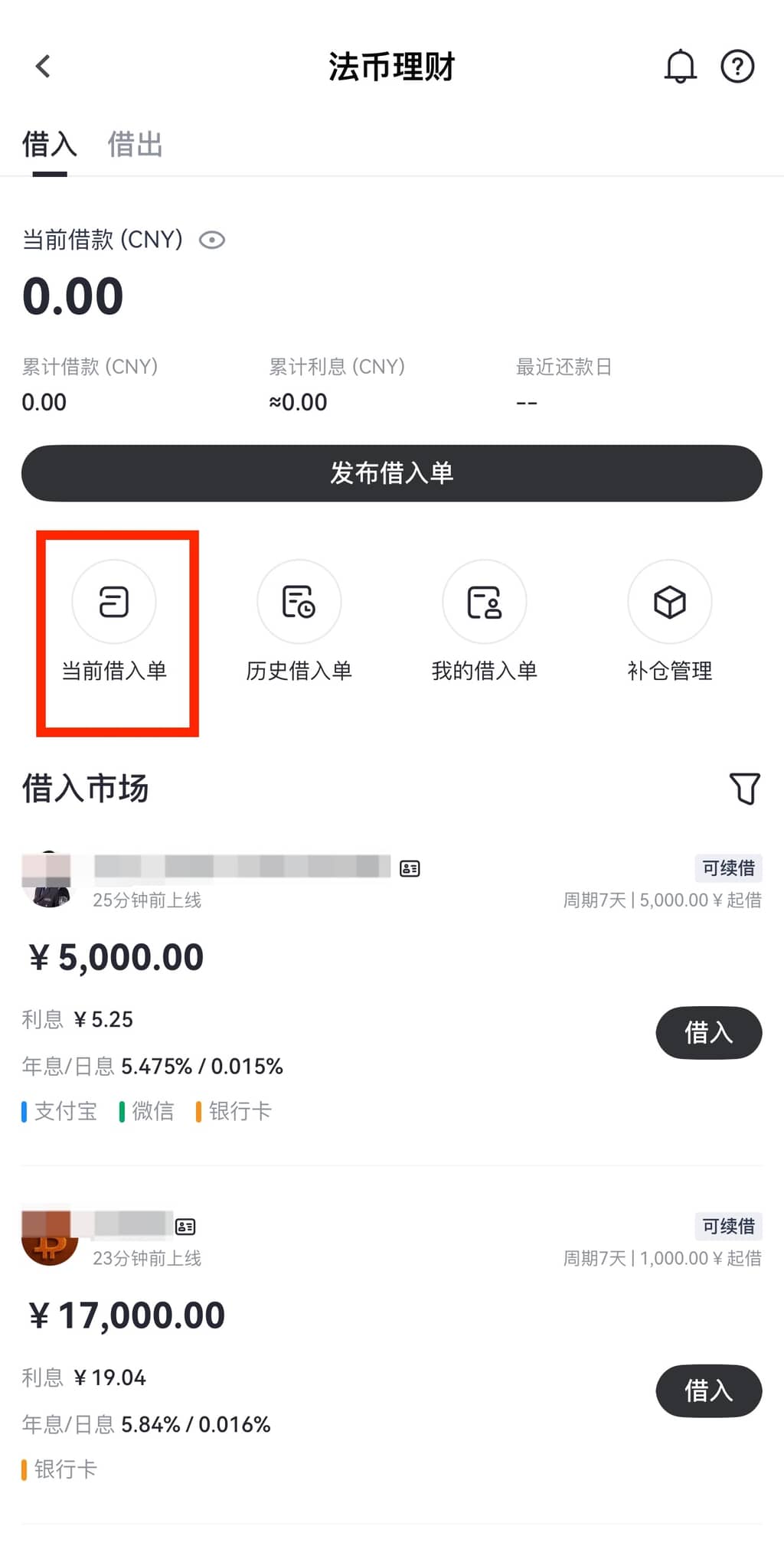Open the help question mark icon

click(x=737, y=66)
